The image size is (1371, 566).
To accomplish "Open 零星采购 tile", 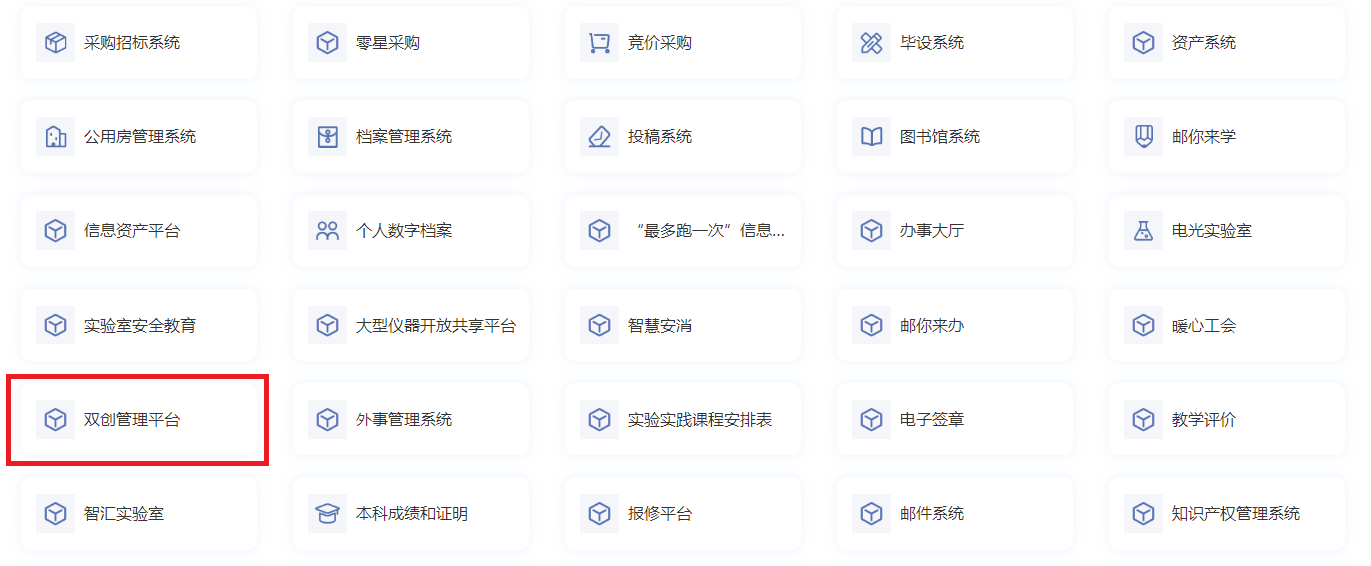I will pos(410,43).
